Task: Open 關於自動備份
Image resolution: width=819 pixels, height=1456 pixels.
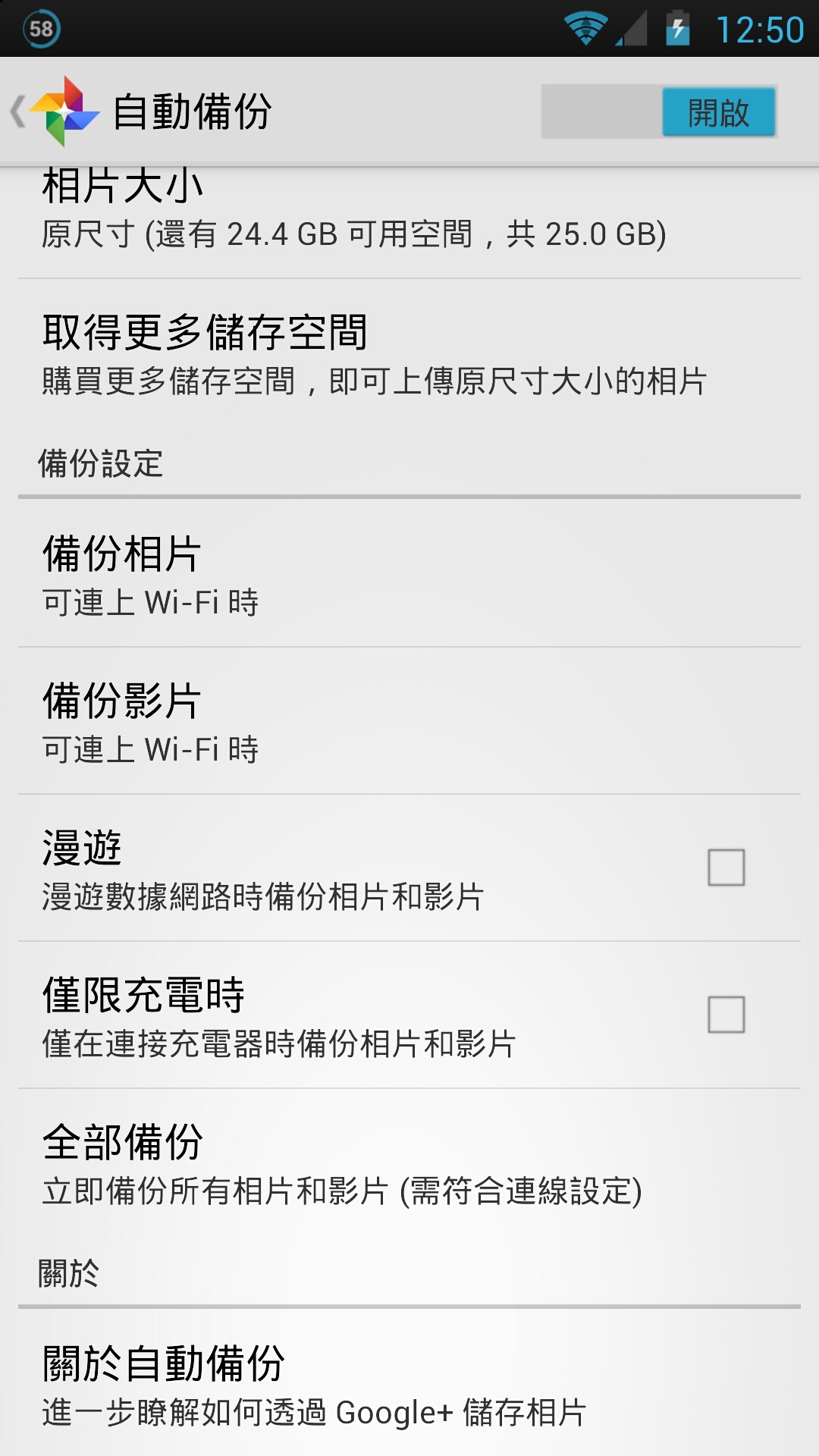Action: point(409,1383)
